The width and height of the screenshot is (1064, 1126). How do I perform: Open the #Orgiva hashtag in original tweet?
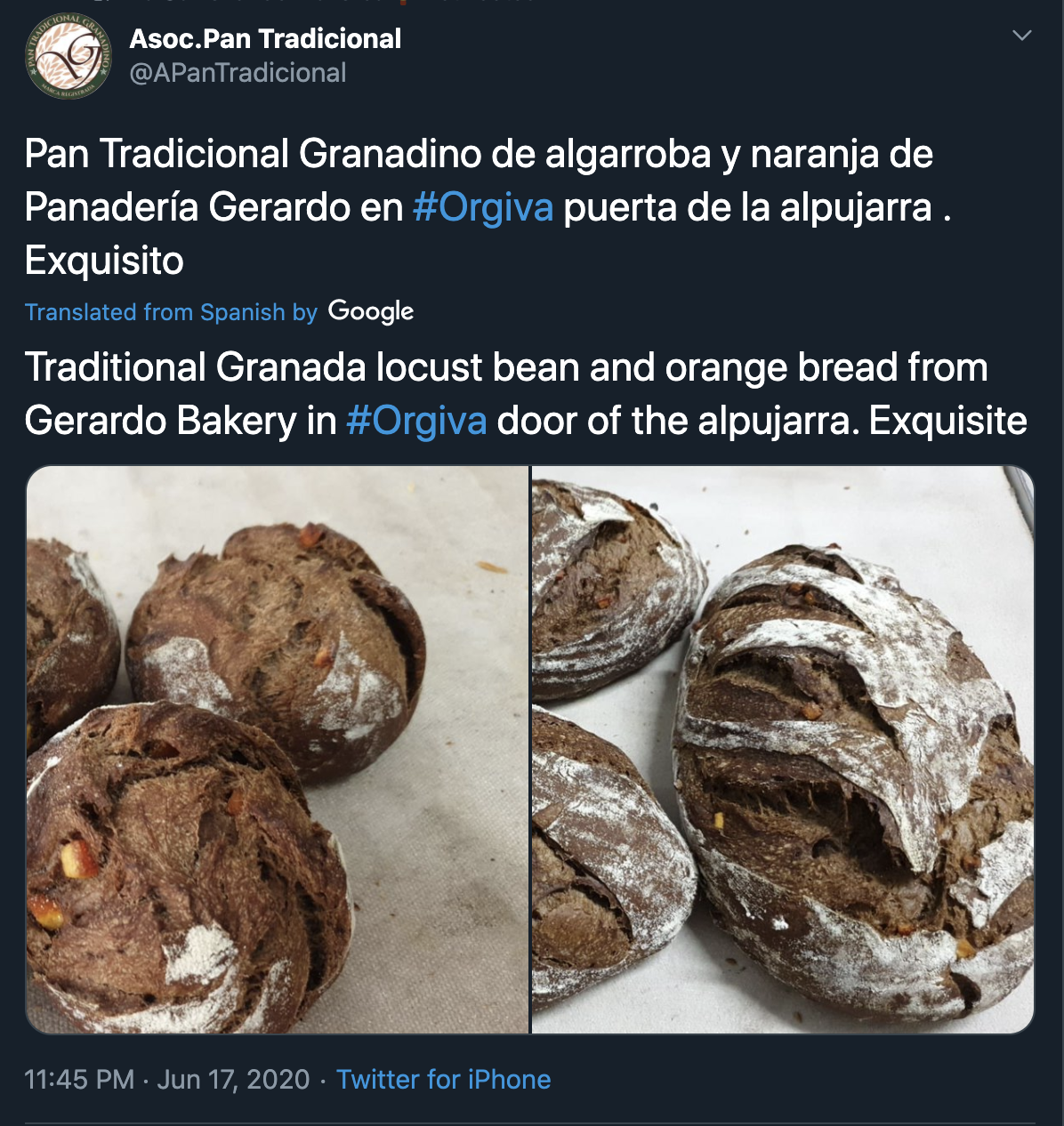483,207
